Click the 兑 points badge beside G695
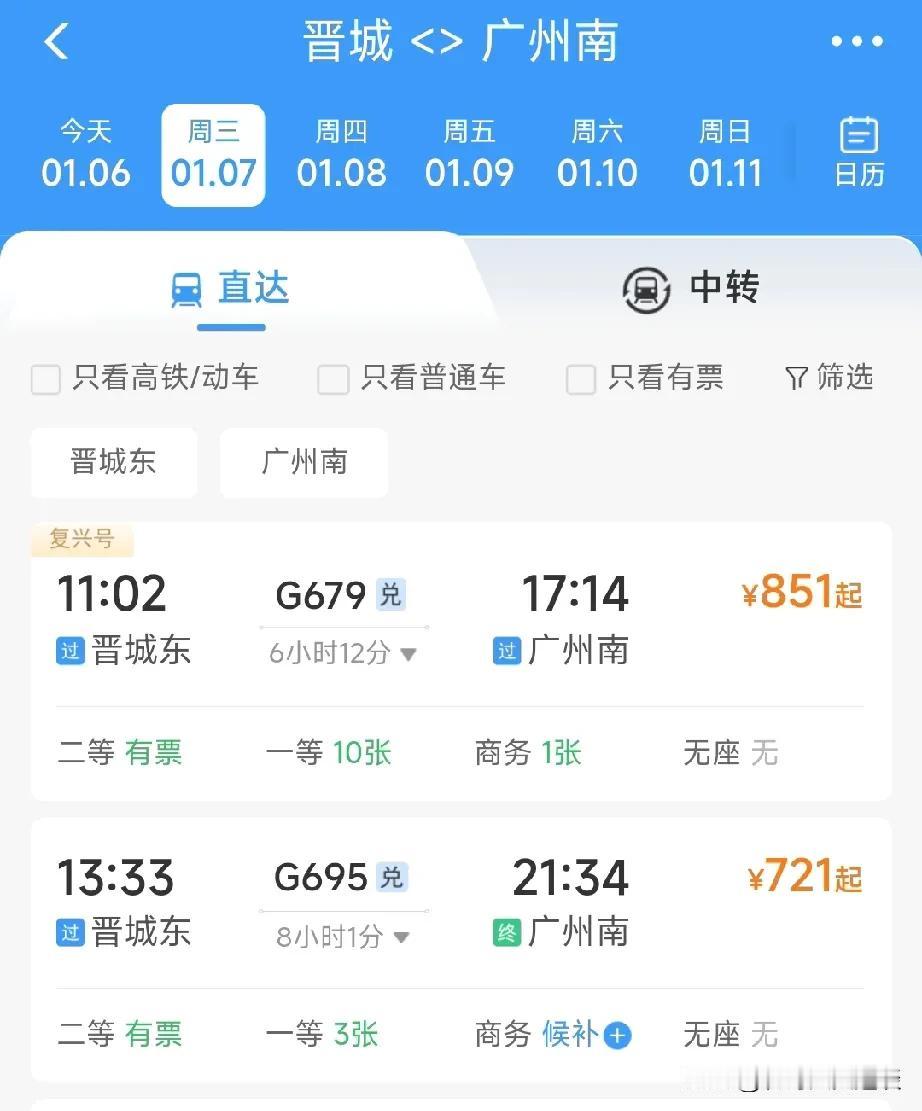Screen dimensions: 922x1111 pyautogui.click(x=391, y=878)
